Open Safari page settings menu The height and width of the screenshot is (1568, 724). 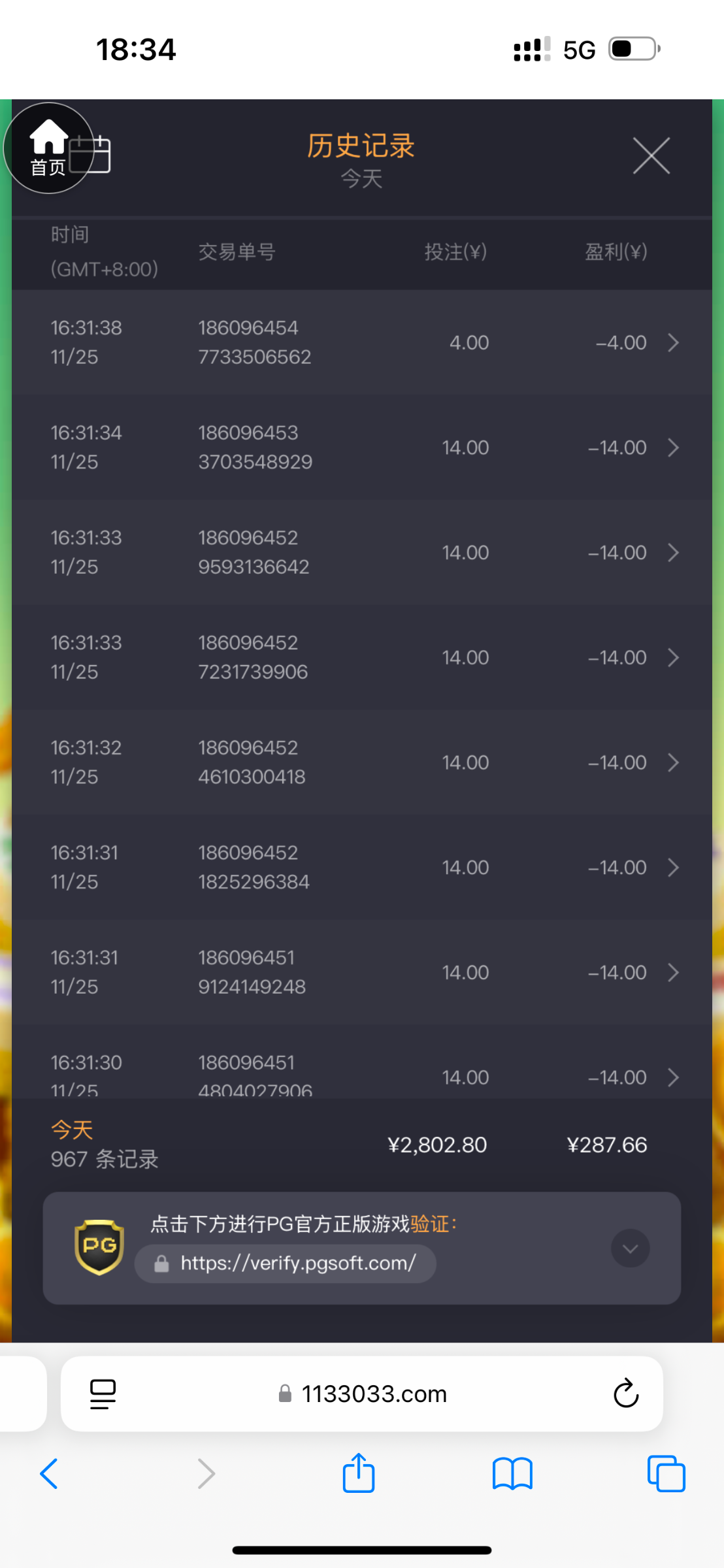pos(103,1394)
